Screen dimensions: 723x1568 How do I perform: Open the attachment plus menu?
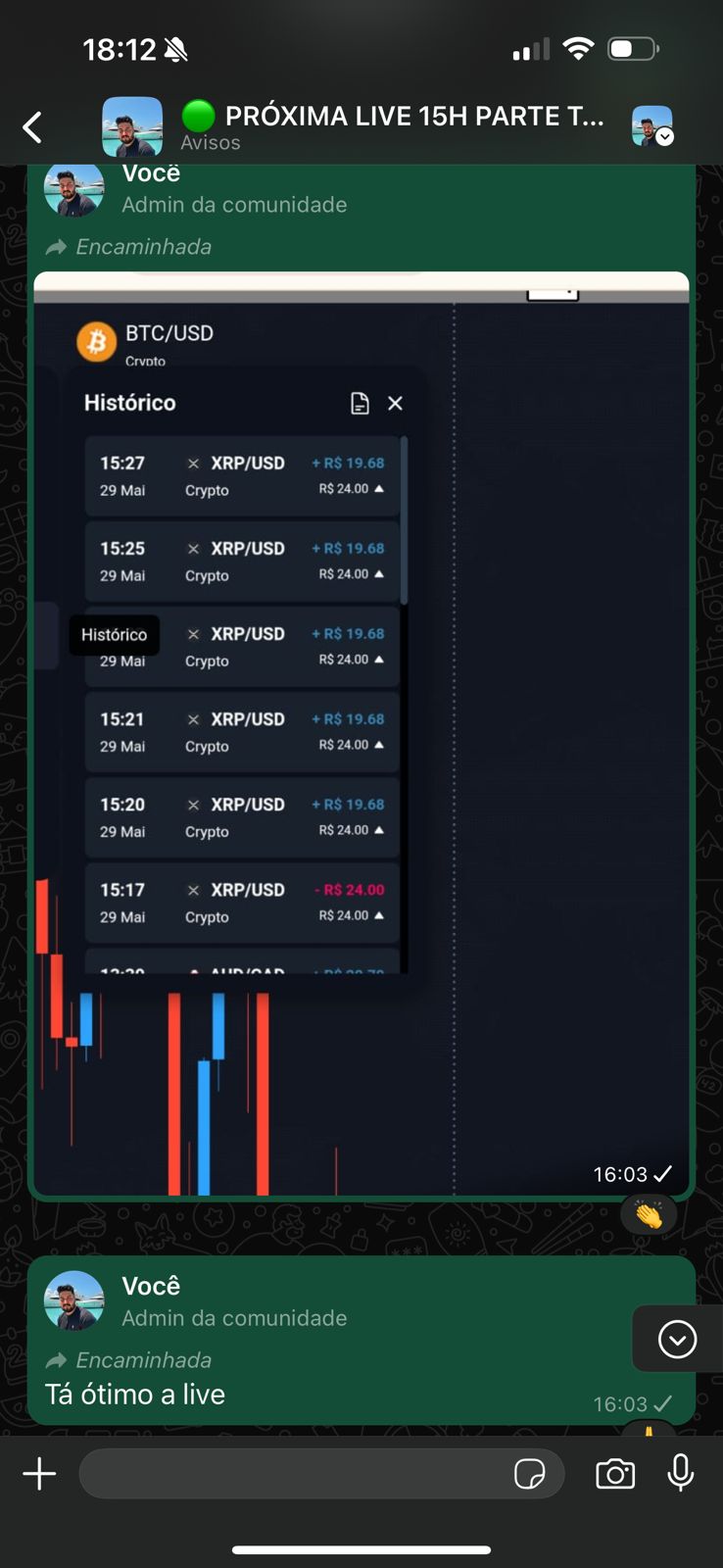point(39,1474)
